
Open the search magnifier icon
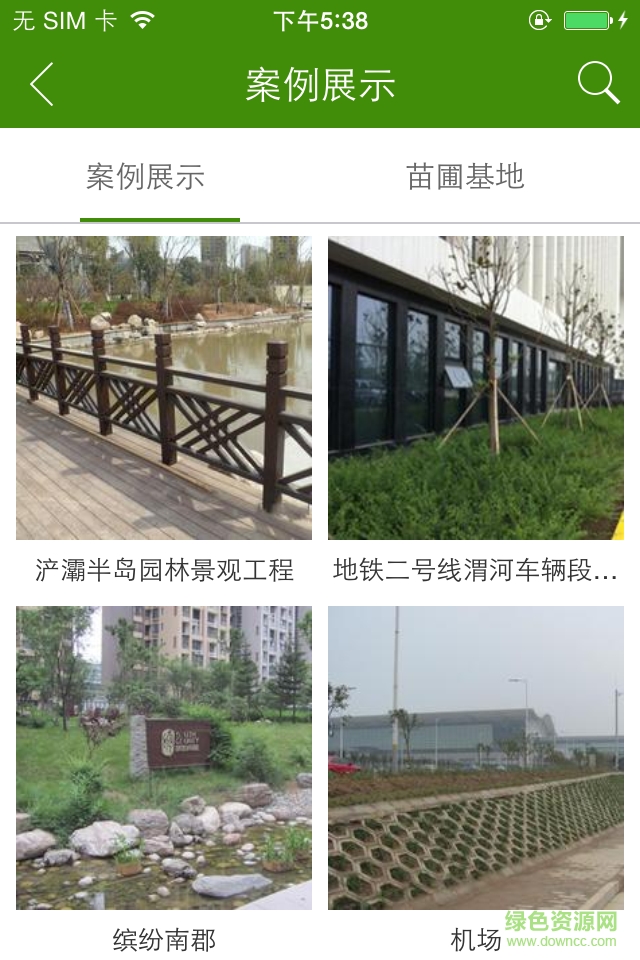(598, 83)
